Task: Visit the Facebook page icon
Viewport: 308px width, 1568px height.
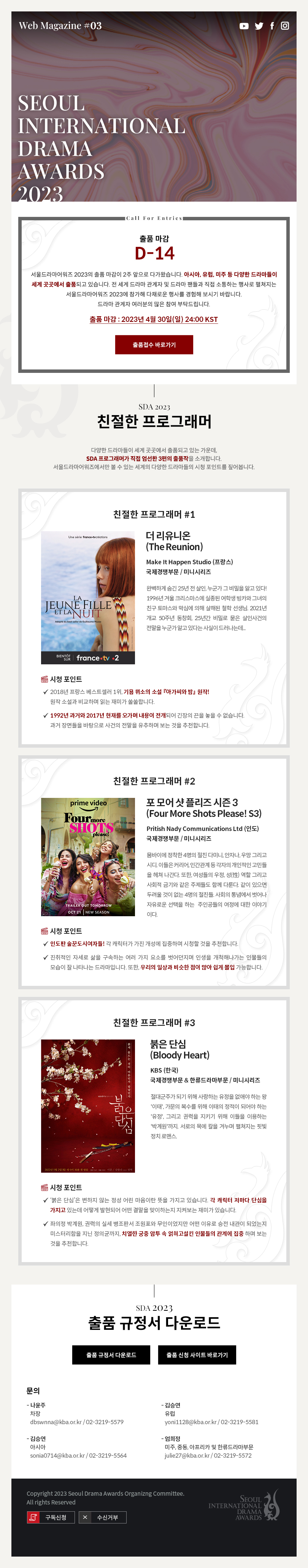Action: click(x=272, y=26)
